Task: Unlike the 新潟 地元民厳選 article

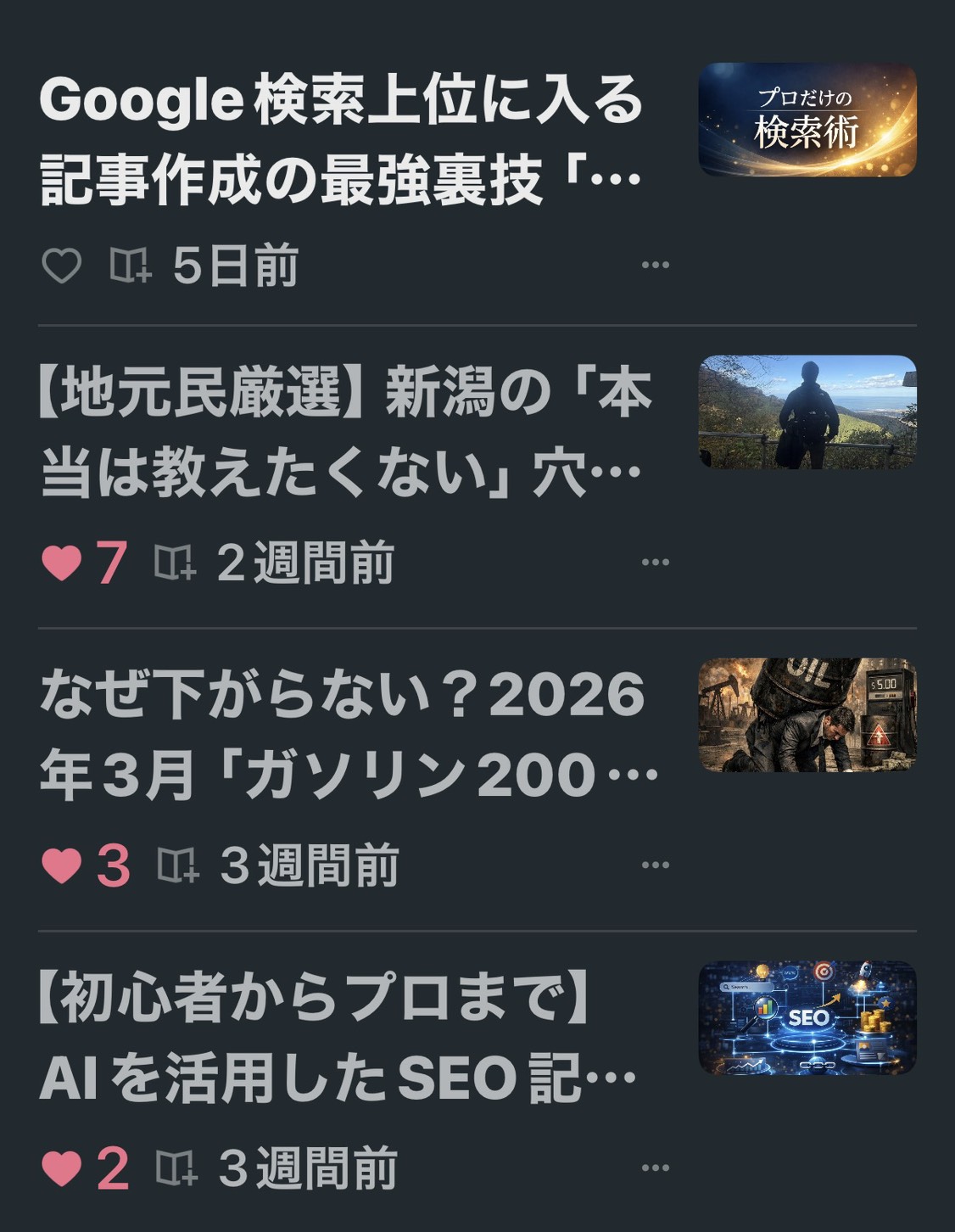Action: coord(62,563)
